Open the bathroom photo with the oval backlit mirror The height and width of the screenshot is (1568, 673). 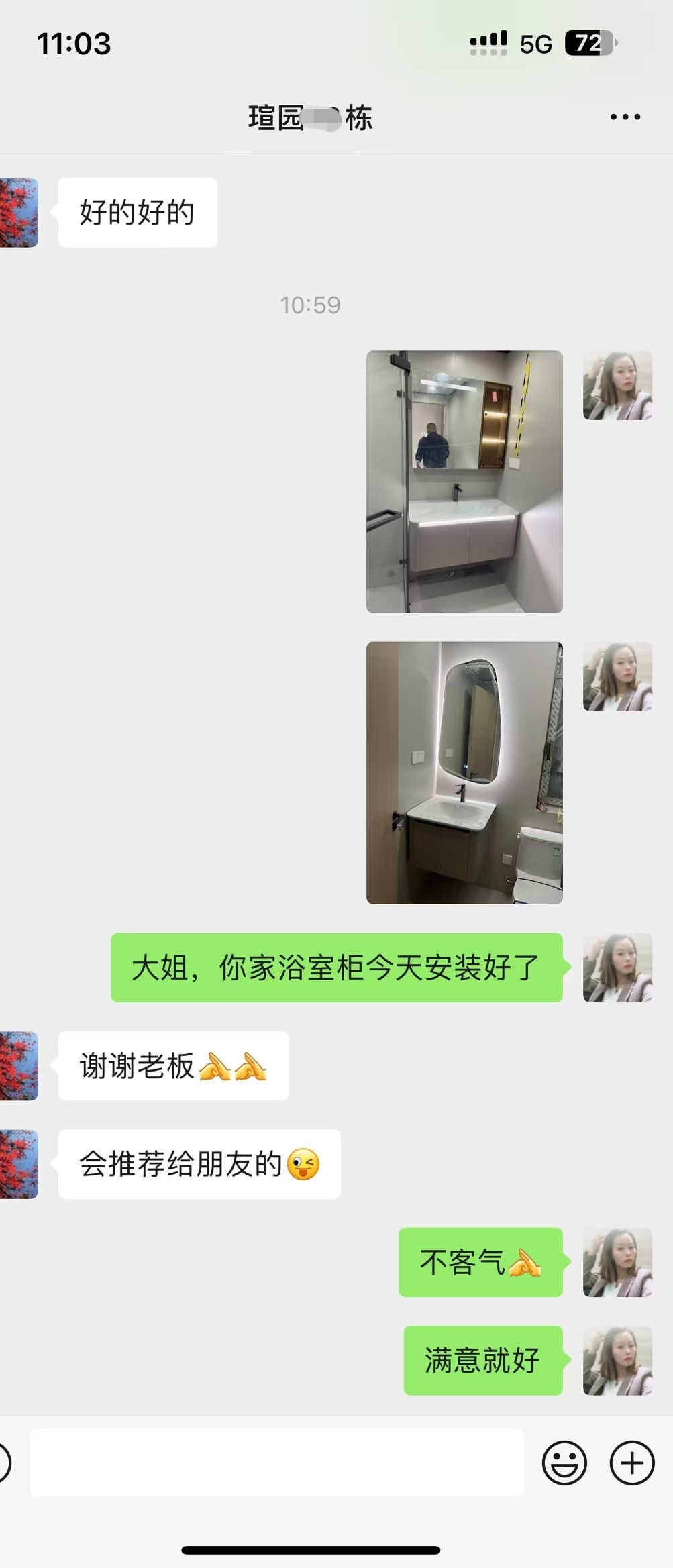pos(464,773)
